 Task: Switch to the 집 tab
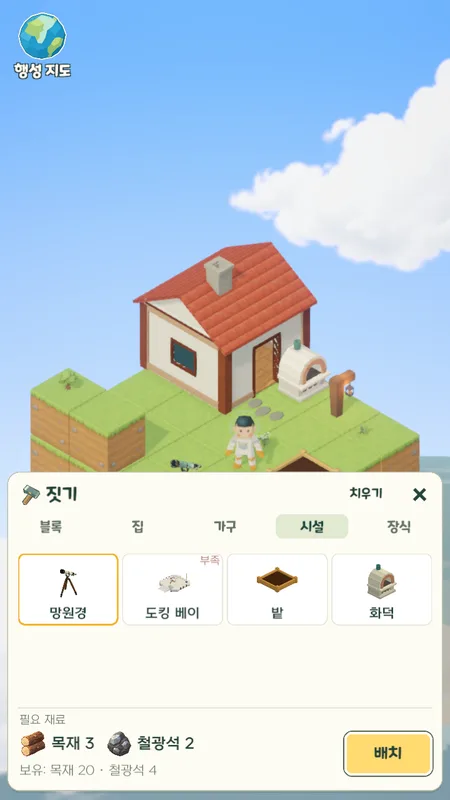(138, 527)
